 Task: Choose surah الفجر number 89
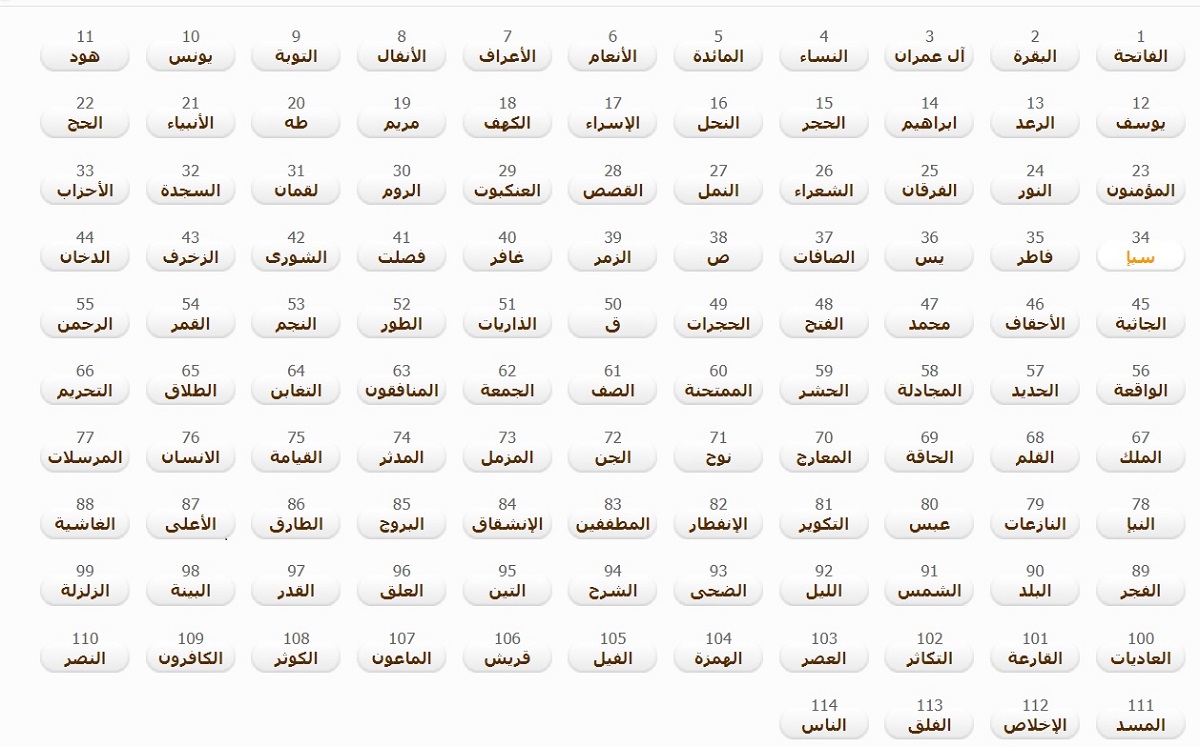pyautogui.click(x=1140, y=592)
